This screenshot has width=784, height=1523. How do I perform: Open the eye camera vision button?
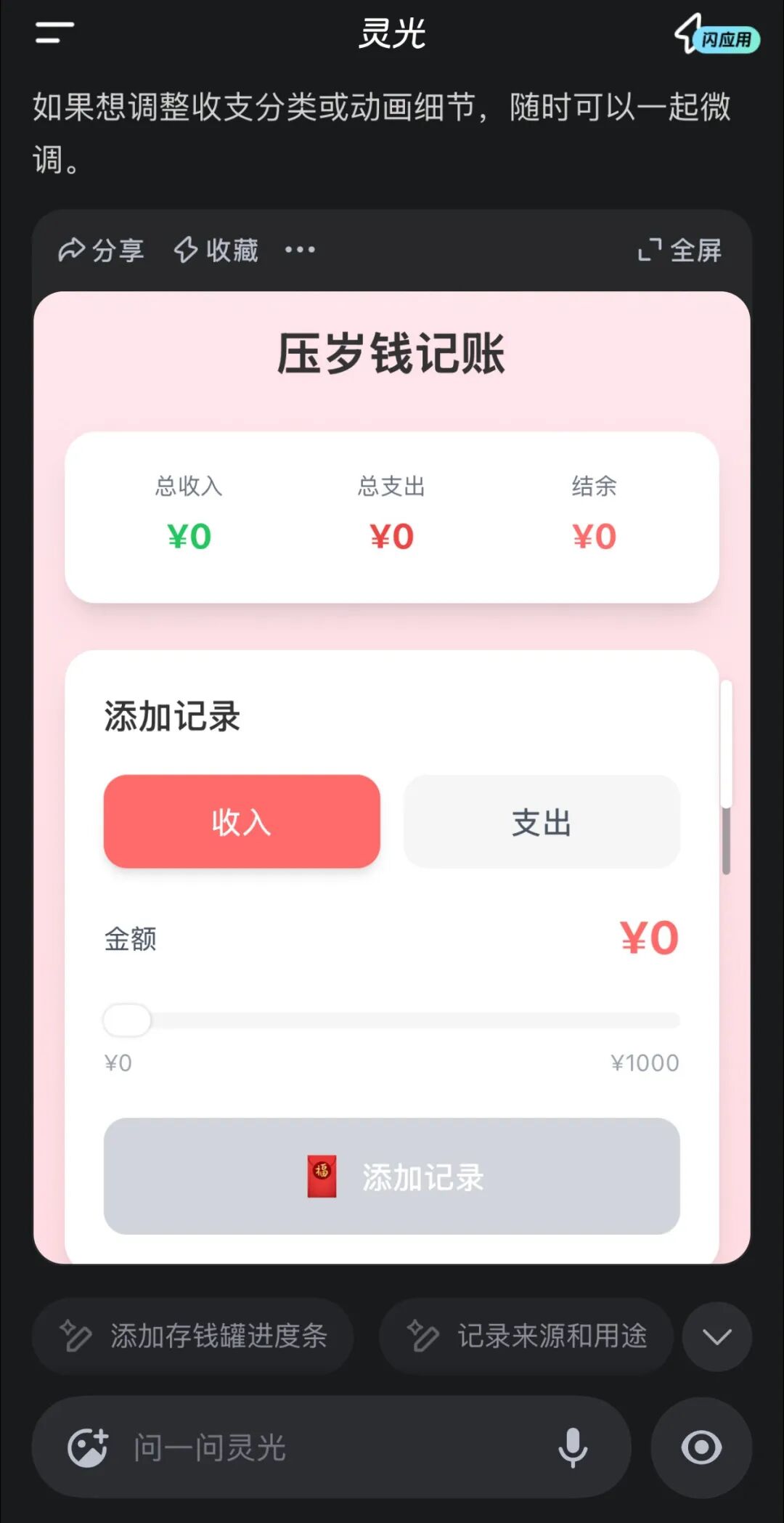click(701, 1447)
